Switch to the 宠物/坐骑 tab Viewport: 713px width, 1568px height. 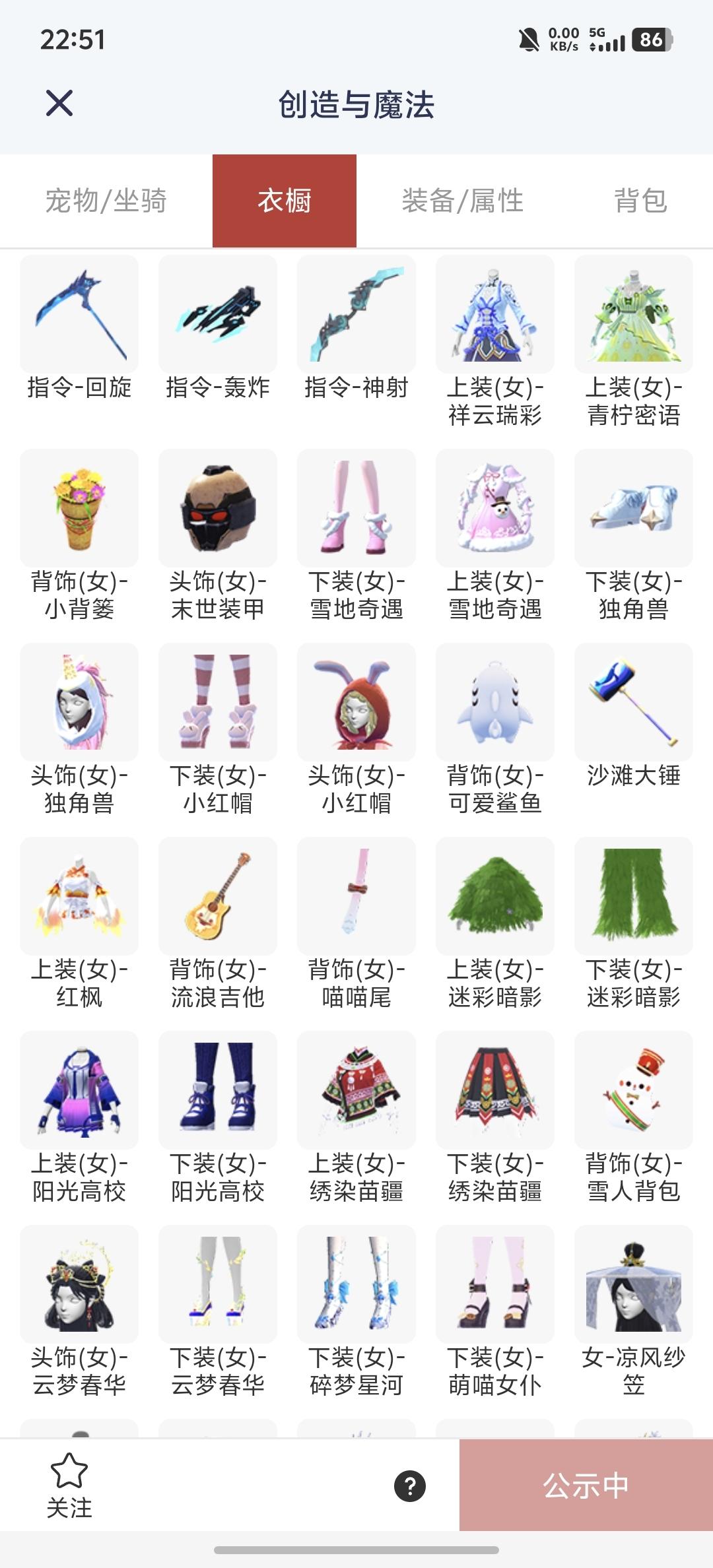[106, 201]
